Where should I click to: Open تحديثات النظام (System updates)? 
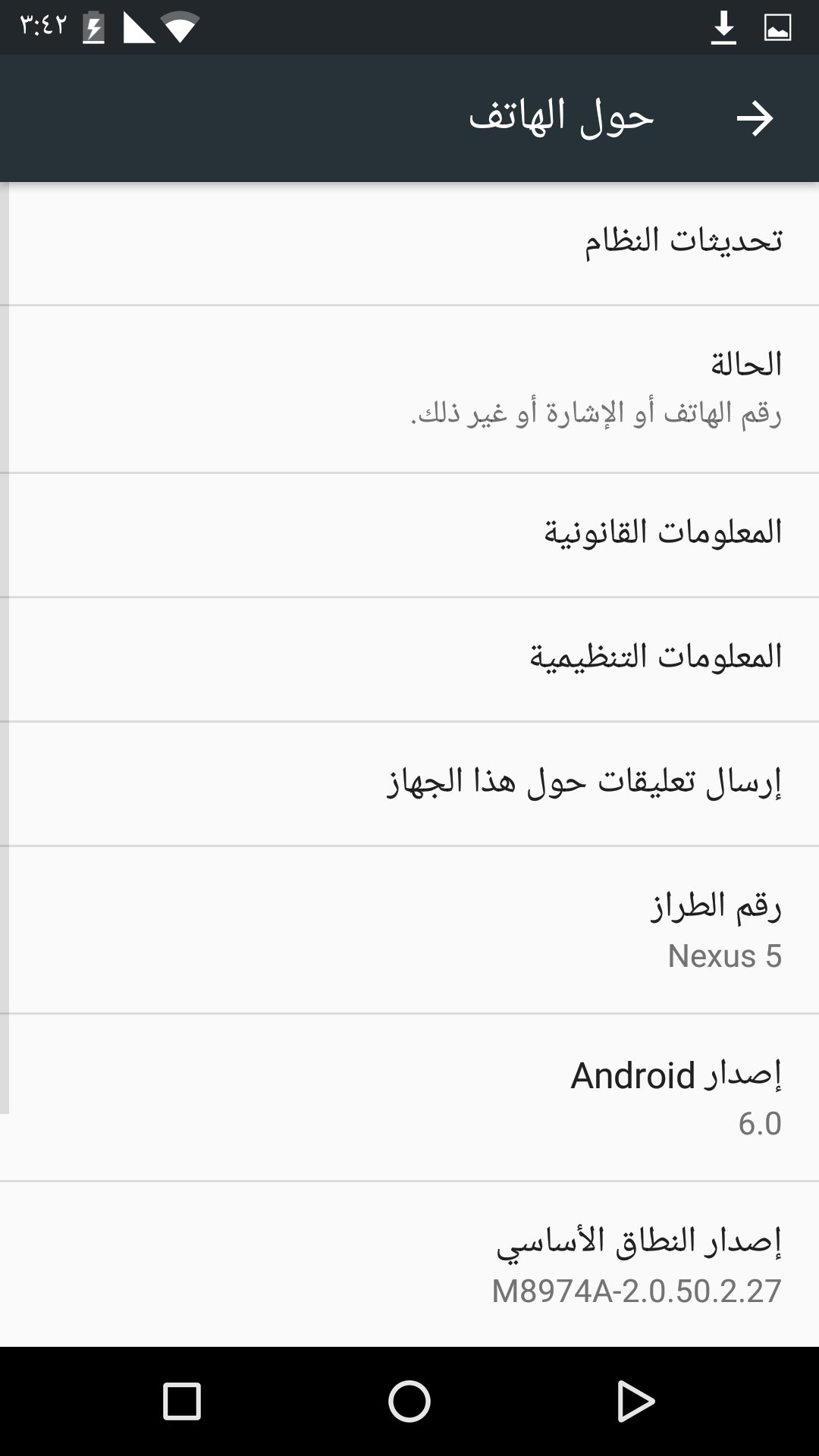tap(409, 243)
